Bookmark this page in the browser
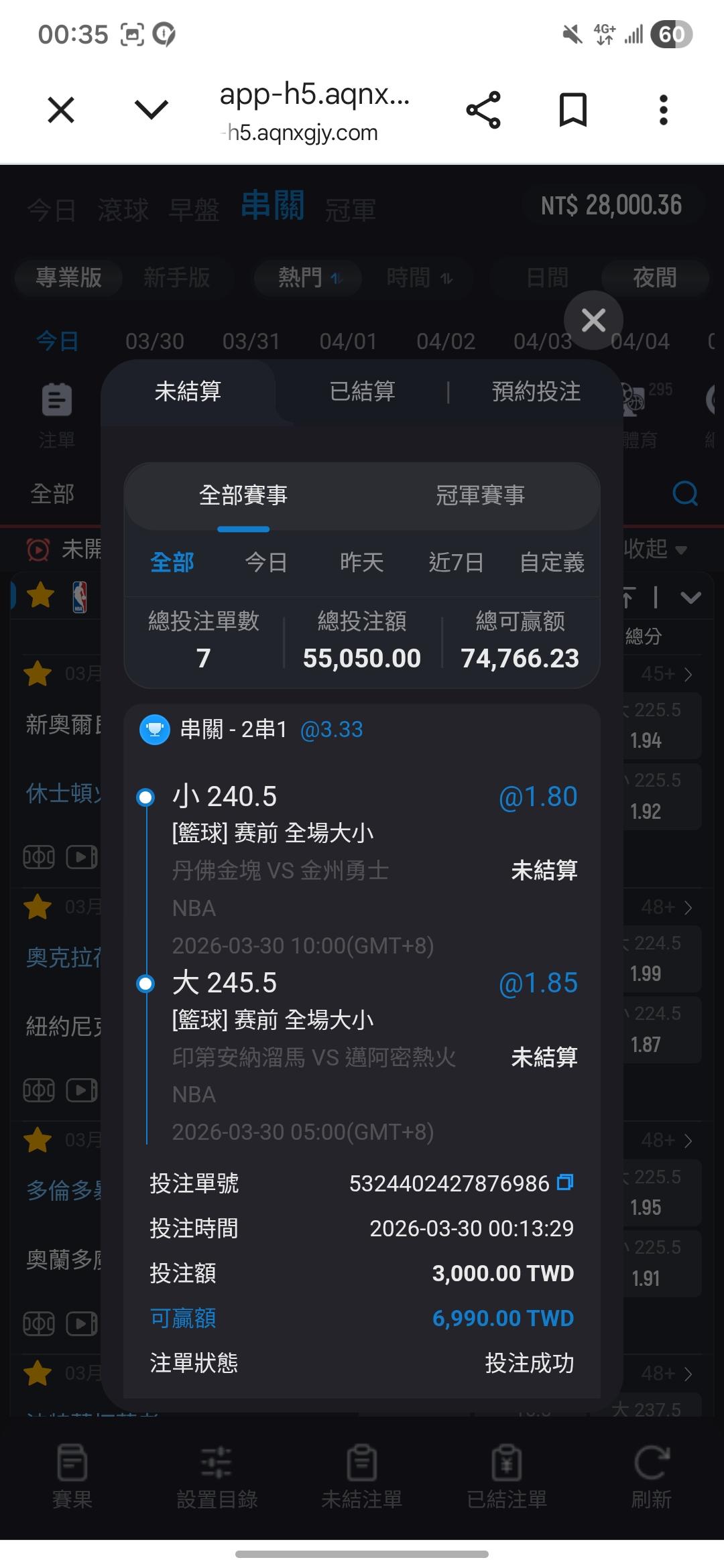This screenshot has width=724, height=1568. (x=573, y=110)
